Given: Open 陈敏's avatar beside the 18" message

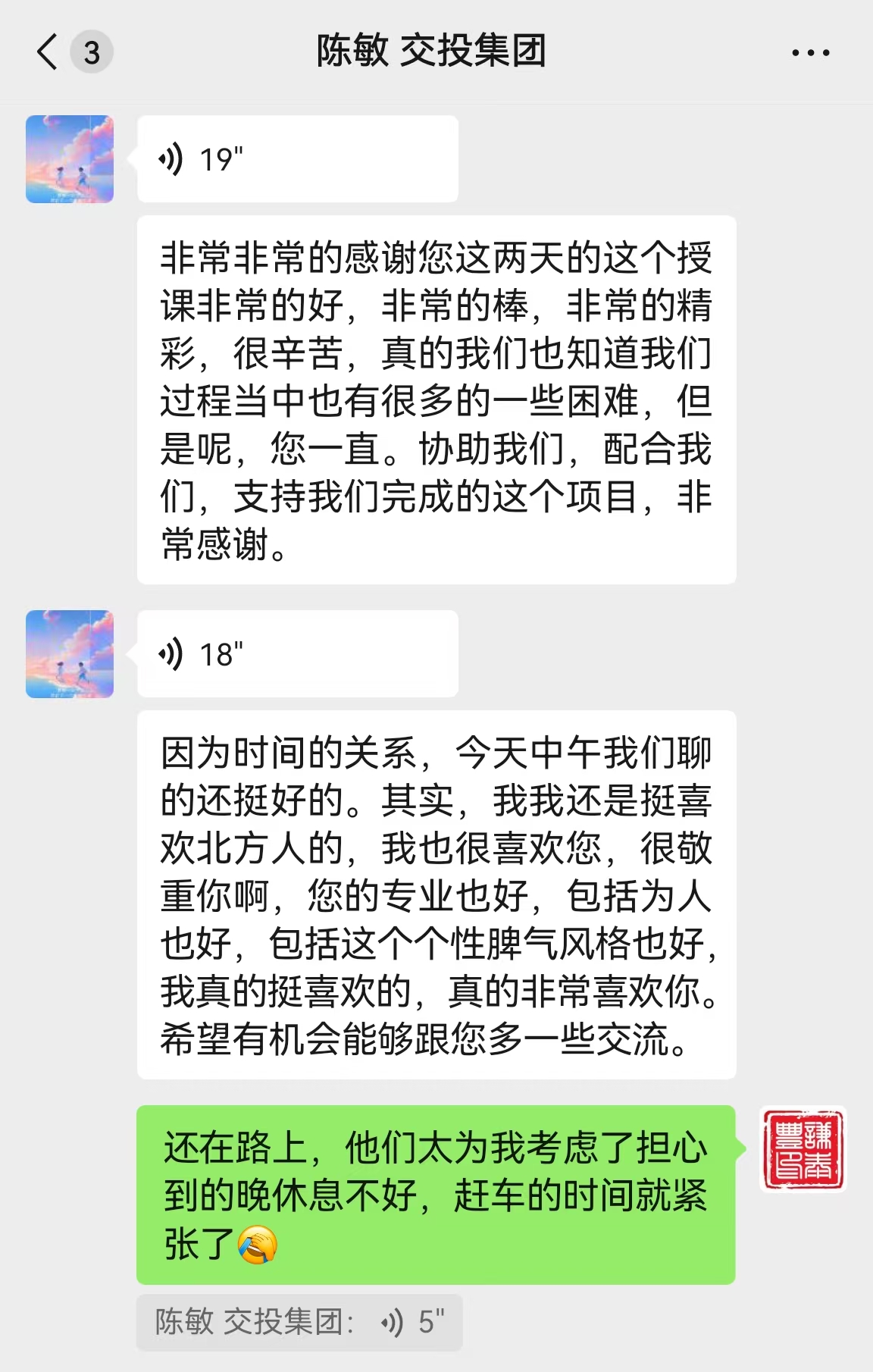Looking at the screenshot, I should coord(70,654).
